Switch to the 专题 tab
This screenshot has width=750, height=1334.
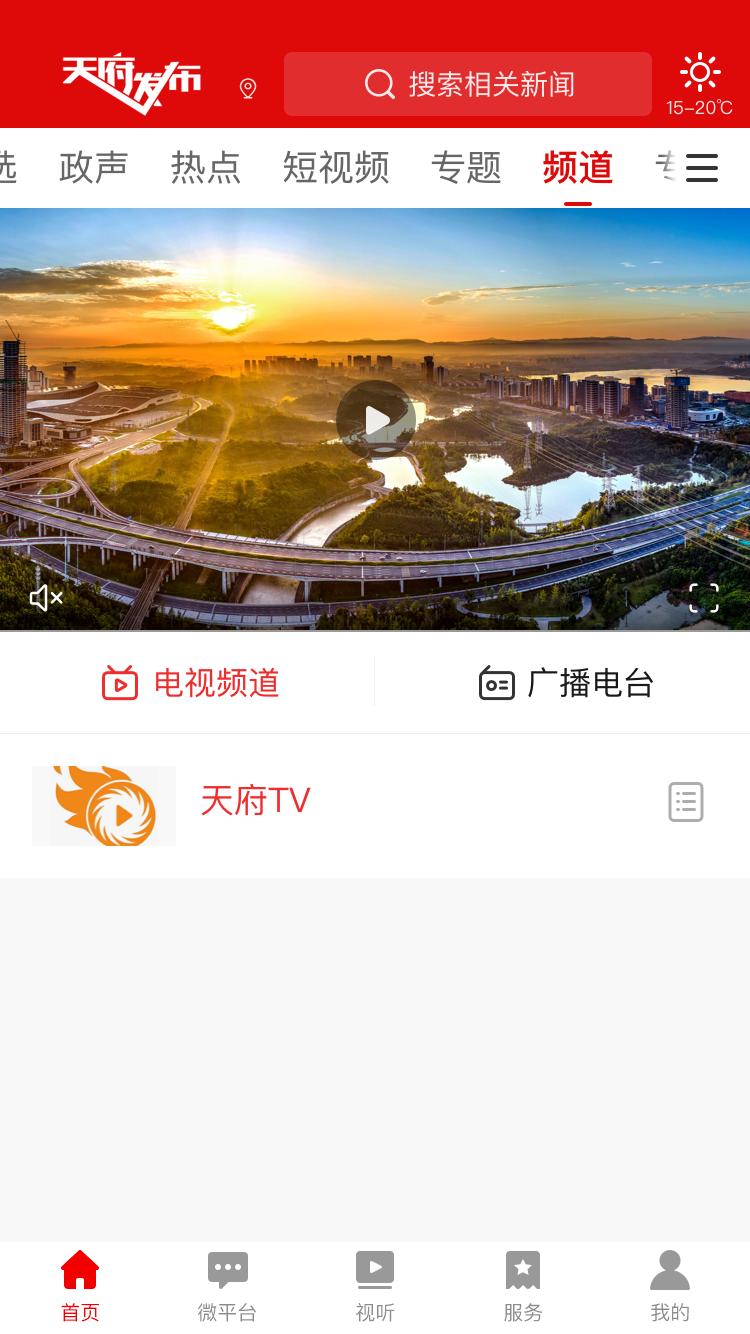(466, 168)
